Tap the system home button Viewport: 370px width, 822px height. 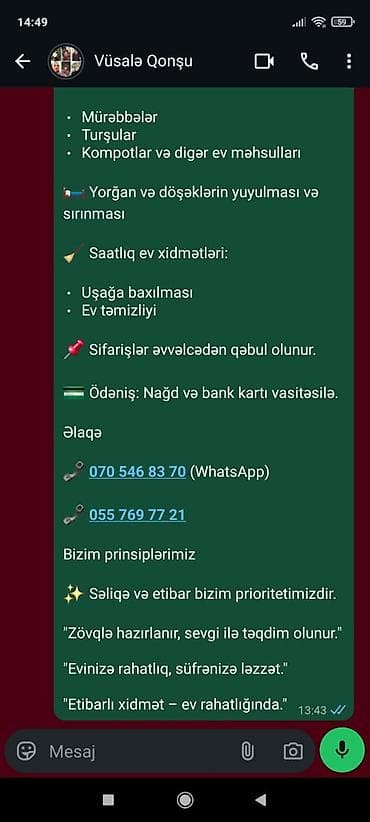point(184,799)
